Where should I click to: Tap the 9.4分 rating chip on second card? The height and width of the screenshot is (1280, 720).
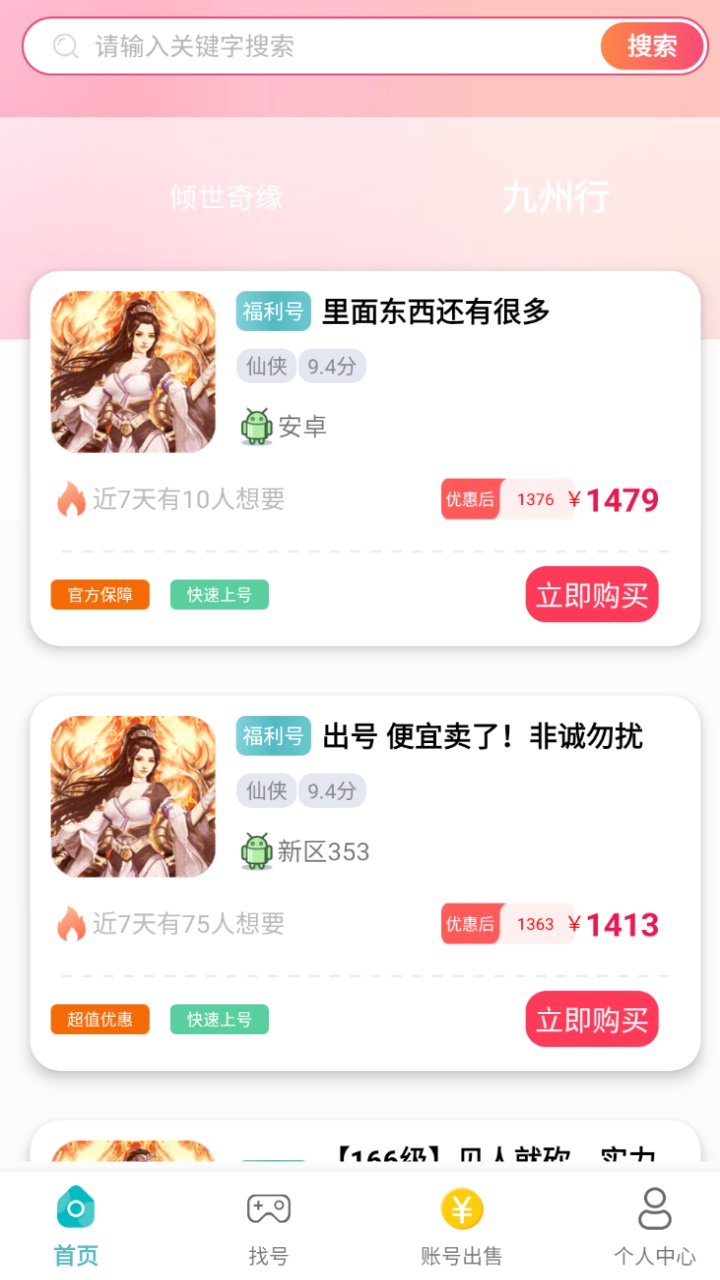(334, 791)
